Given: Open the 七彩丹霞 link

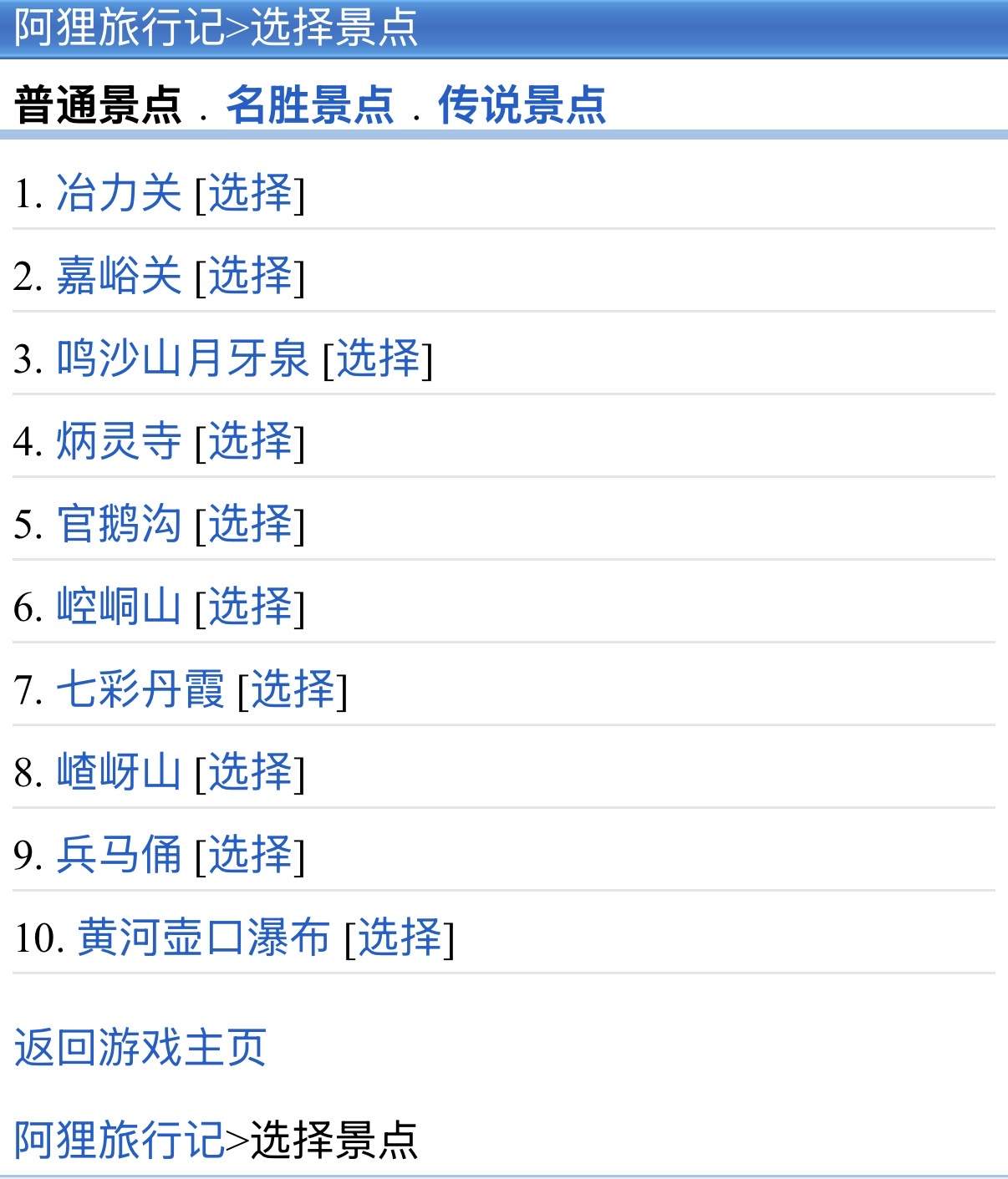Looking at the screenshot, I should click(140, 689).
